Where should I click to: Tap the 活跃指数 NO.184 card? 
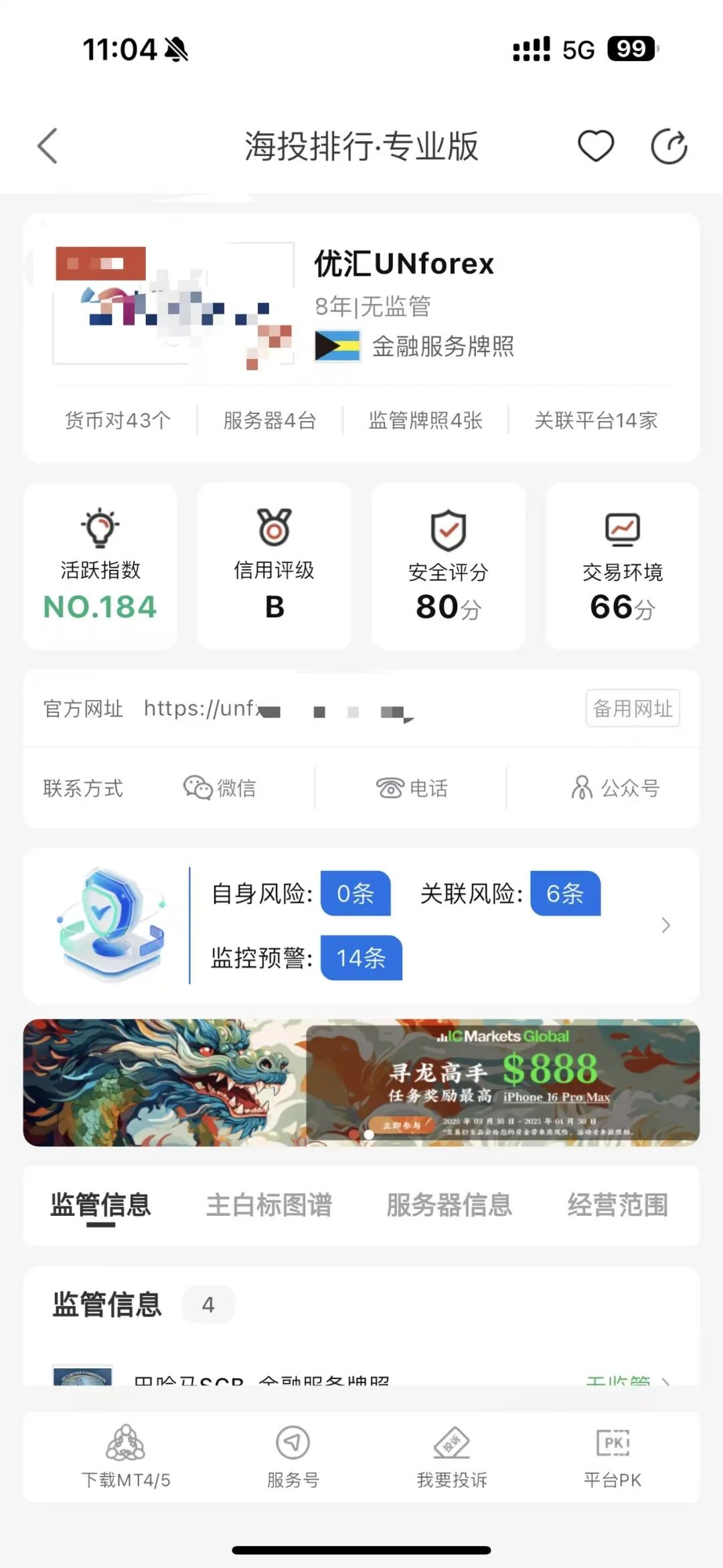tap(100, 566)
